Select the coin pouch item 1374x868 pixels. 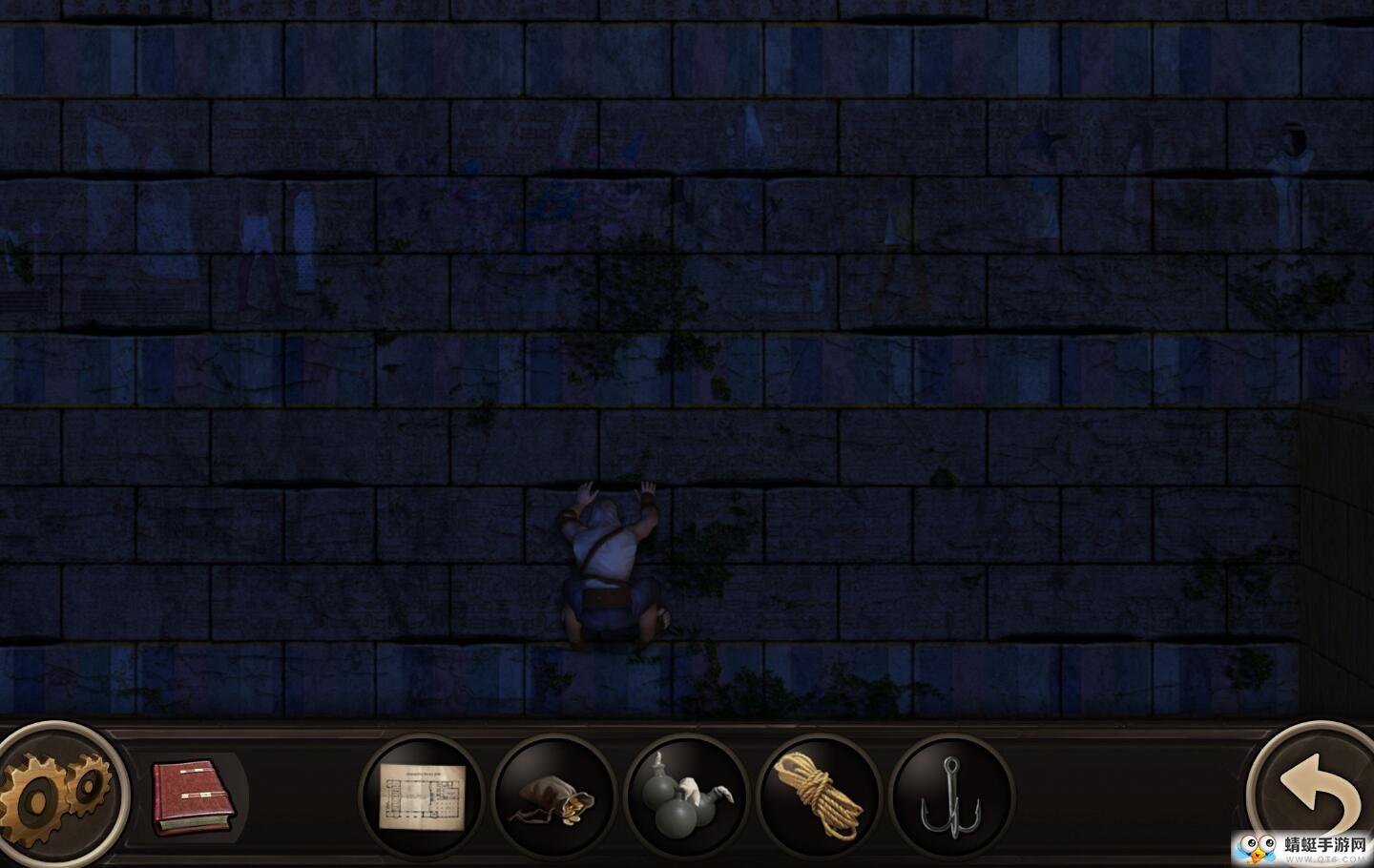point(554,796)
